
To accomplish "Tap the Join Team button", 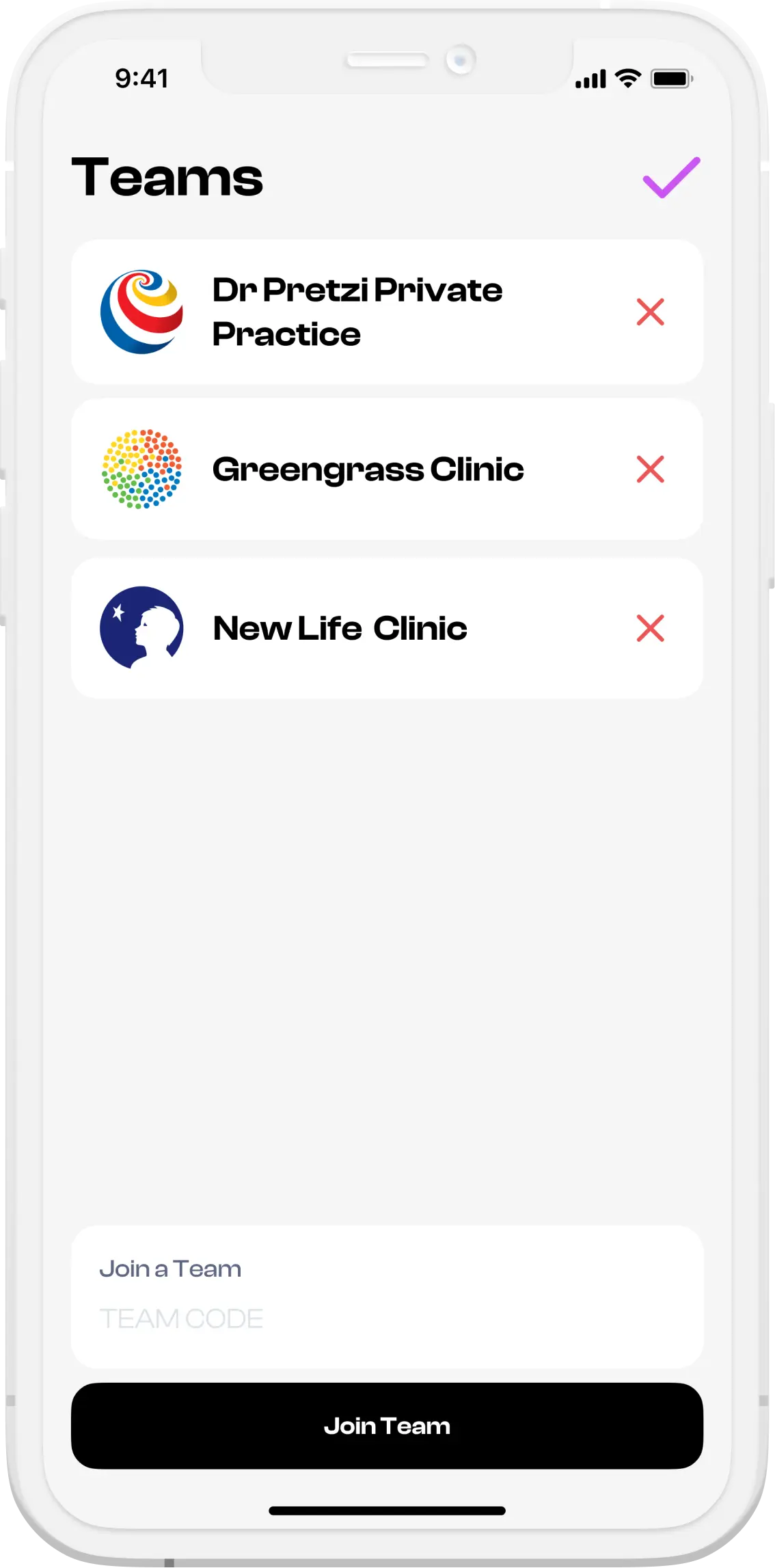I will click(387, 1426).
